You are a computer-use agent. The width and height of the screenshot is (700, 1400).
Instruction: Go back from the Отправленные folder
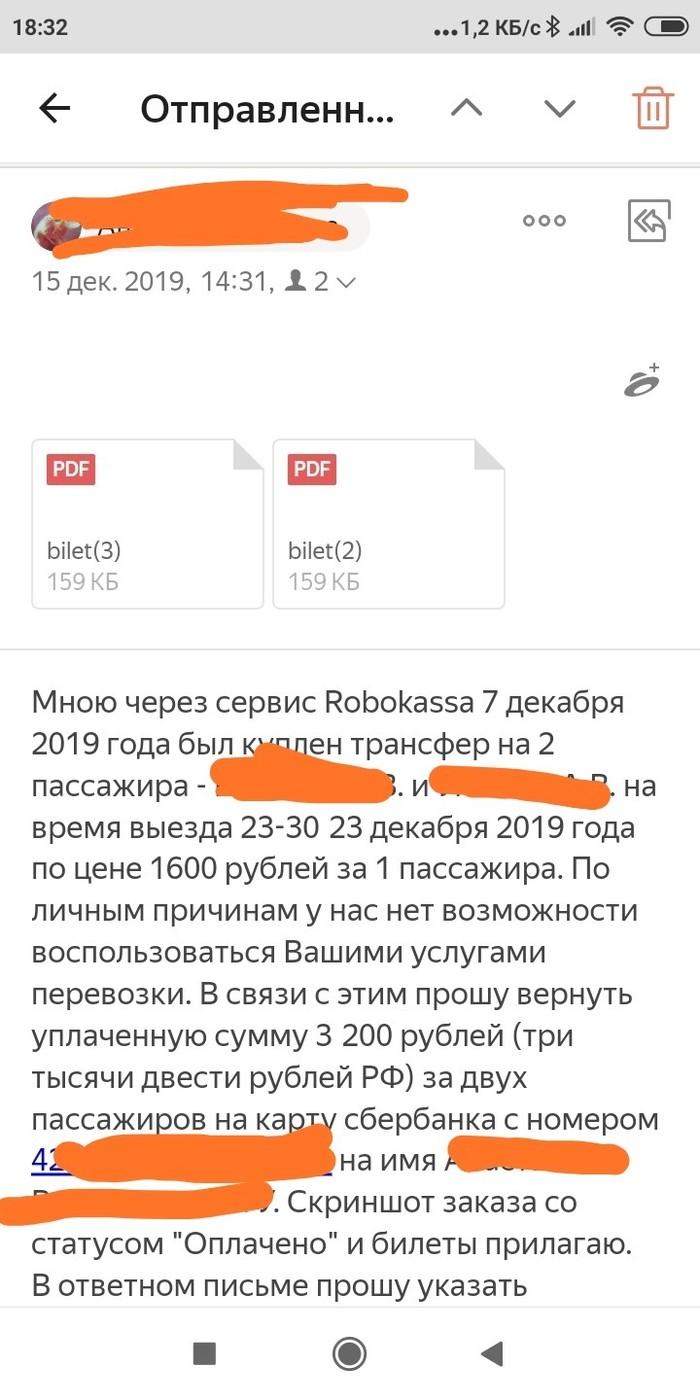coord(55,108)
